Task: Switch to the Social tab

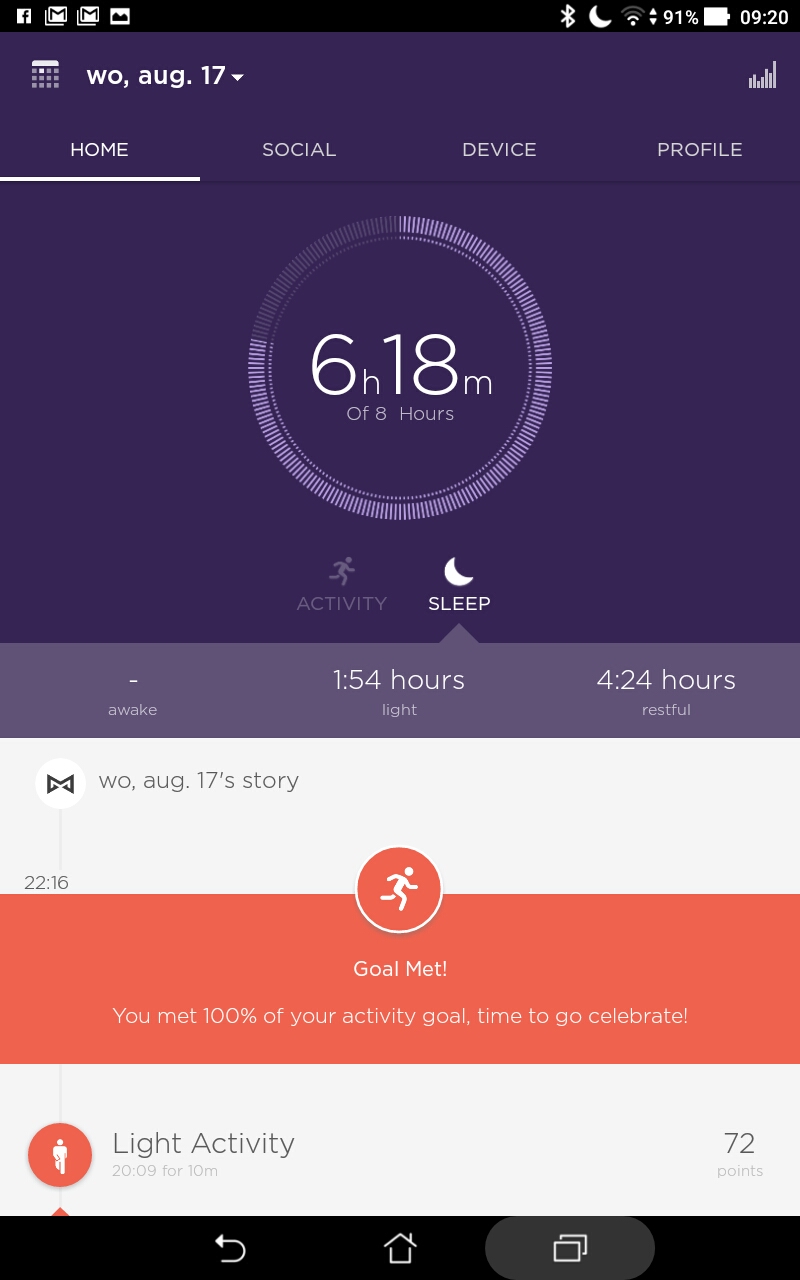Action: [299, 150]
